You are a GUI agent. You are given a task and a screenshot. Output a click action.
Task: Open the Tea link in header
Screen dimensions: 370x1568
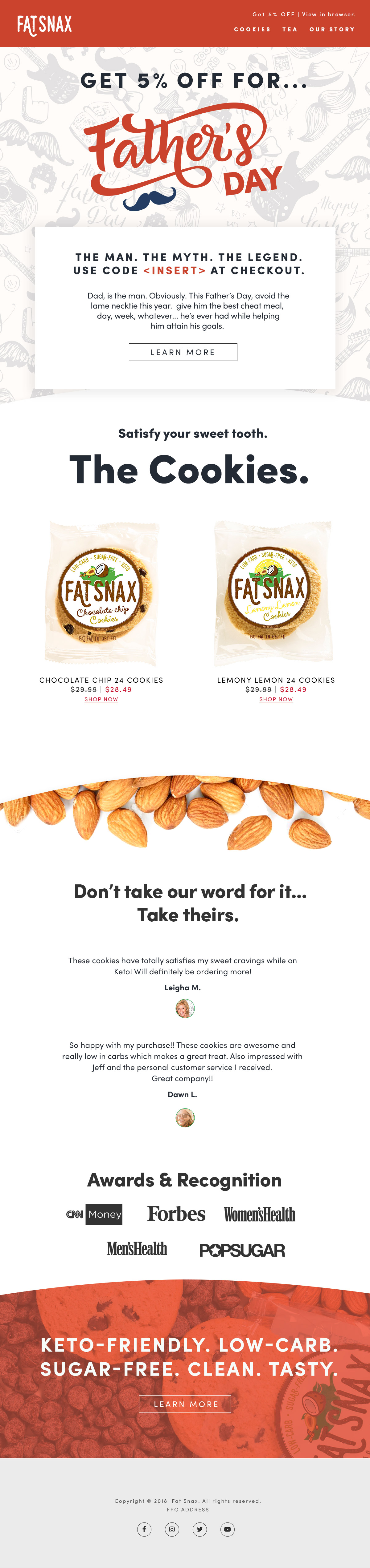[x=290, y=29]
